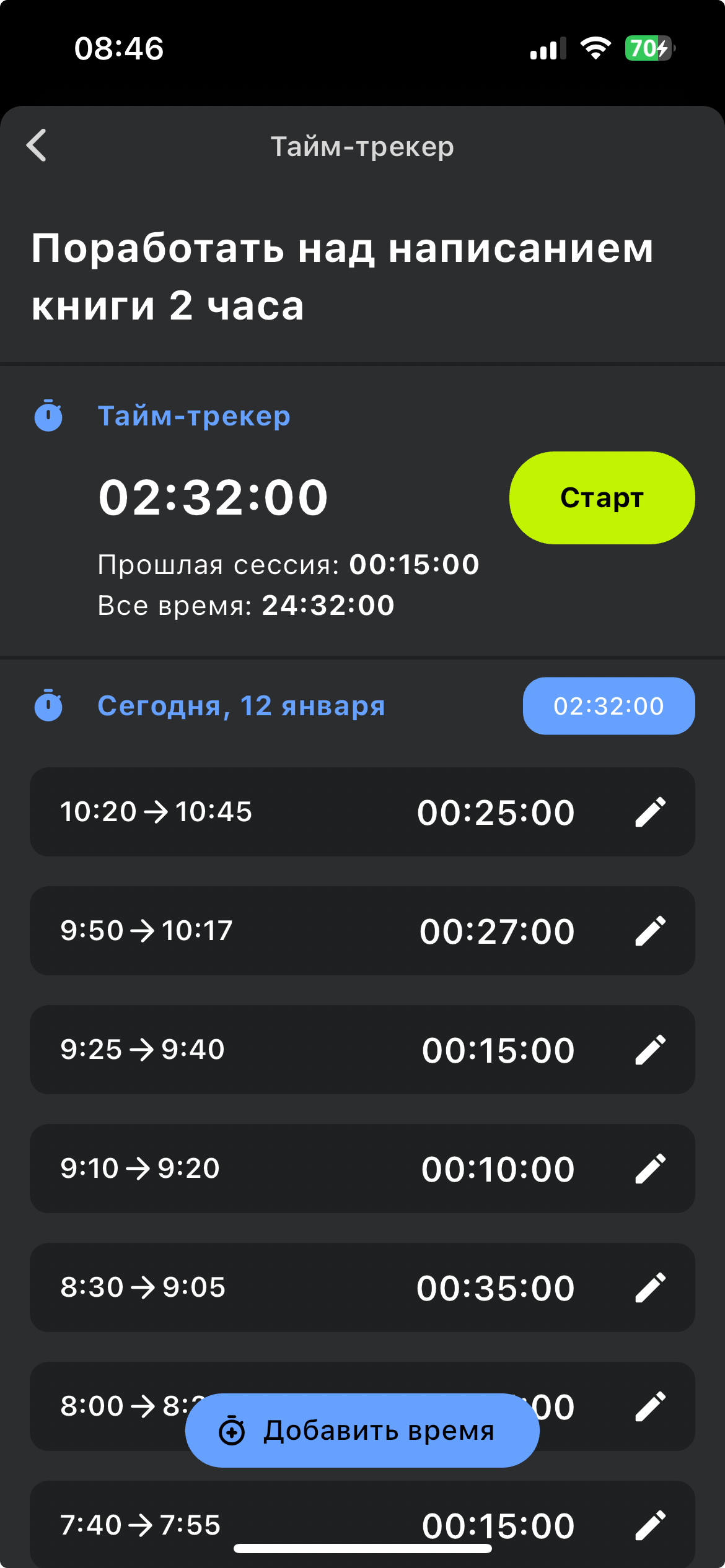Tap Добавить время button
This screenshot has height=1568, width=725.
coord(362,1431)
